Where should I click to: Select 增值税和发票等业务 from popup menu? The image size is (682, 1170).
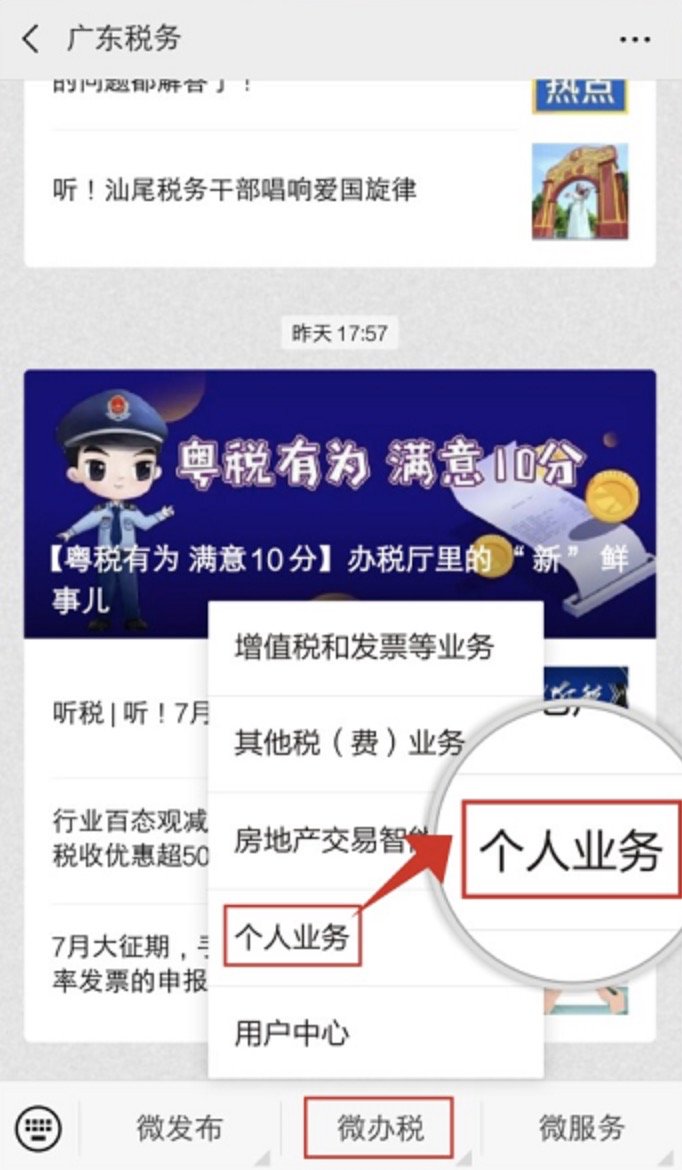(365, 648)
